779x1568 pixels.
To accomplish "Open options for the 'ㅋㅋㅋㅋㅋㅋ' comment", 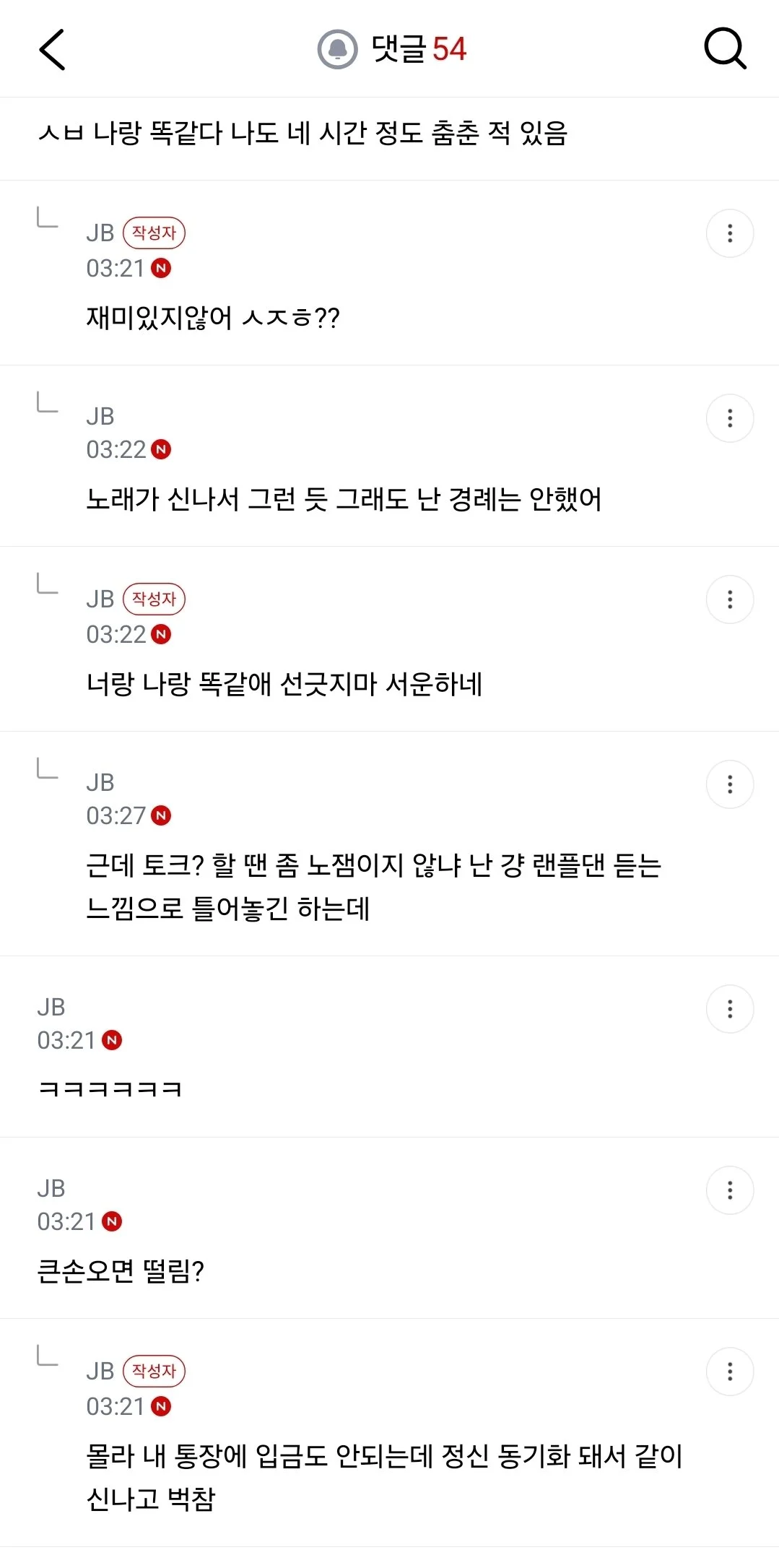I will (730, 1009).
